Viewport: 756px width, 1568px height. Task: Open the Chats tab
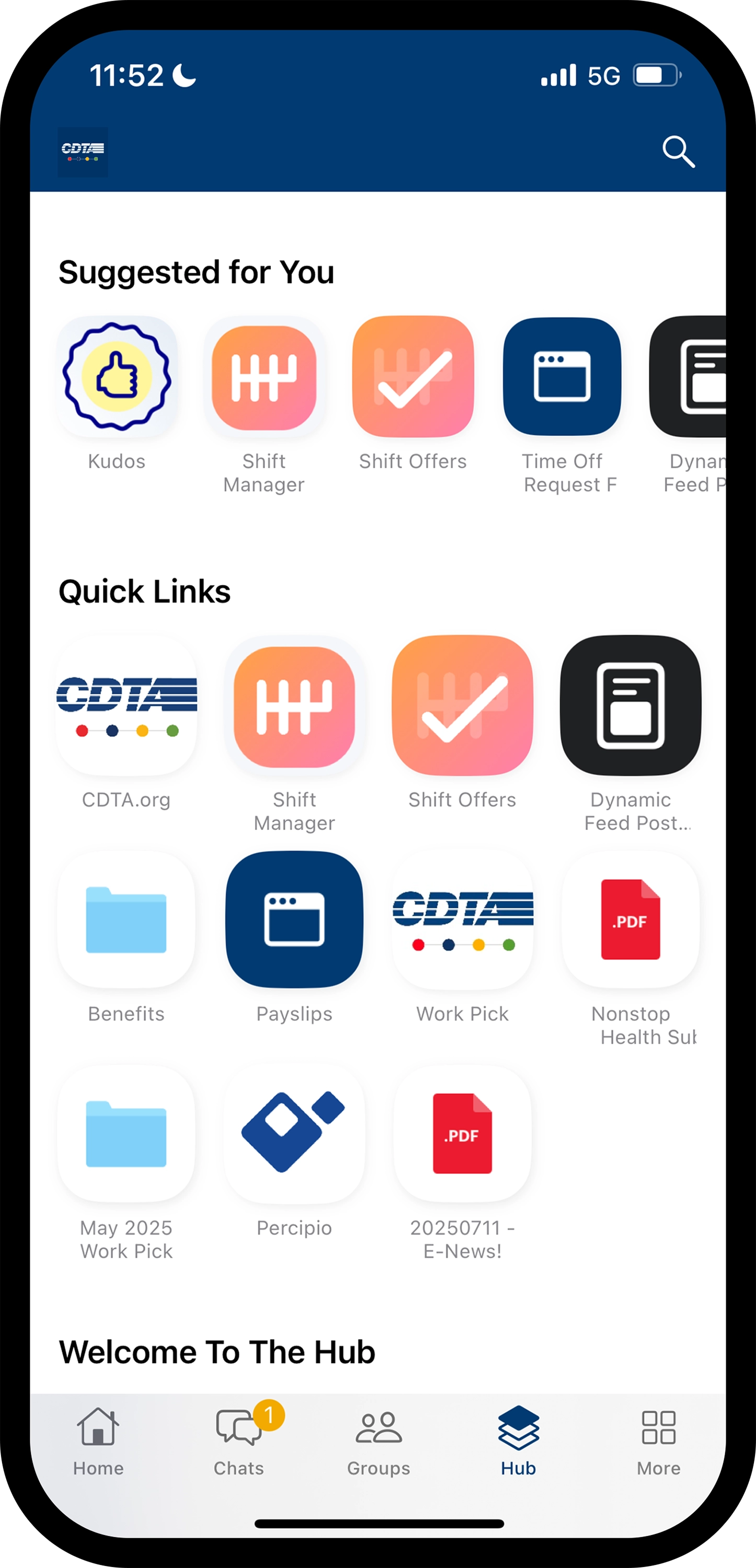tap(238, 1441)
